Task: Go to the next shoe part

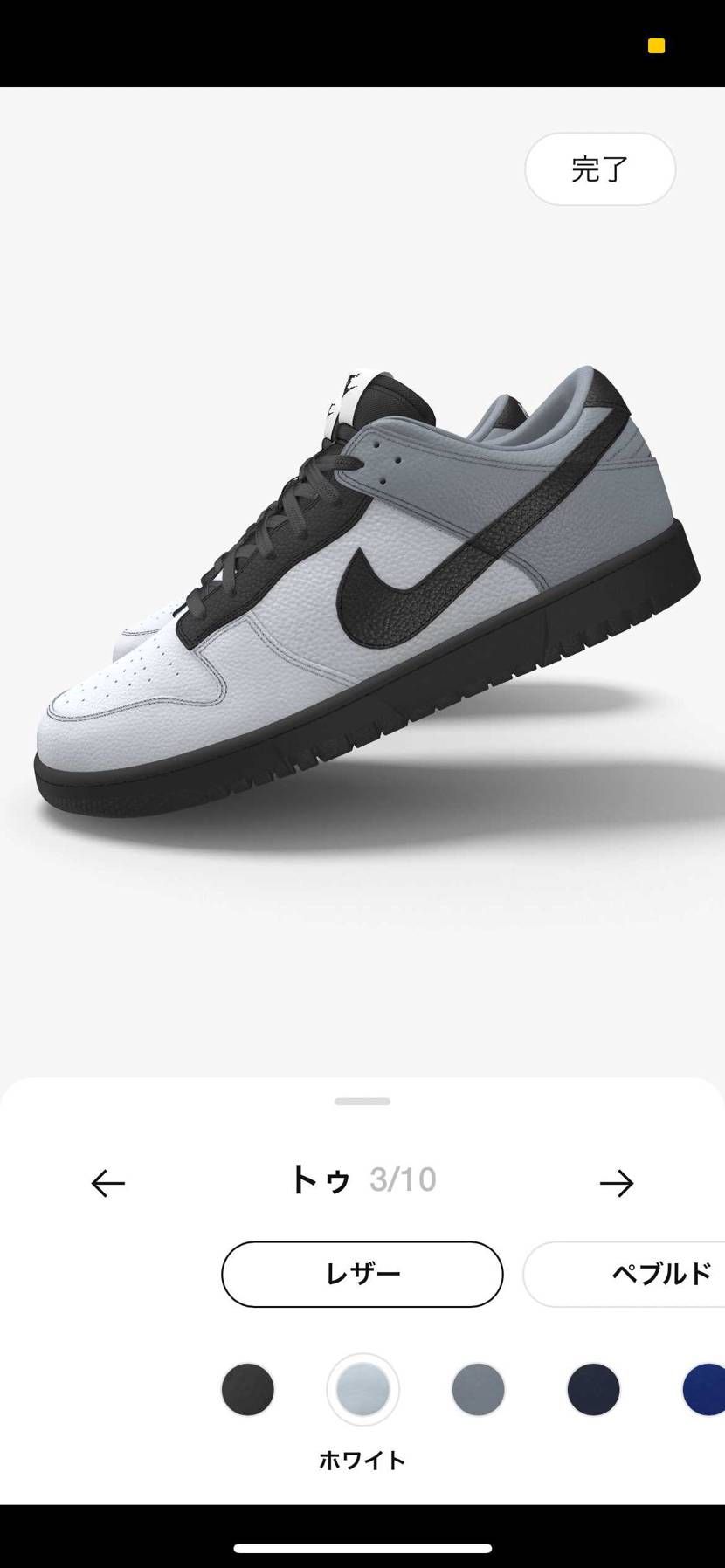Action: coord(616,1183)
